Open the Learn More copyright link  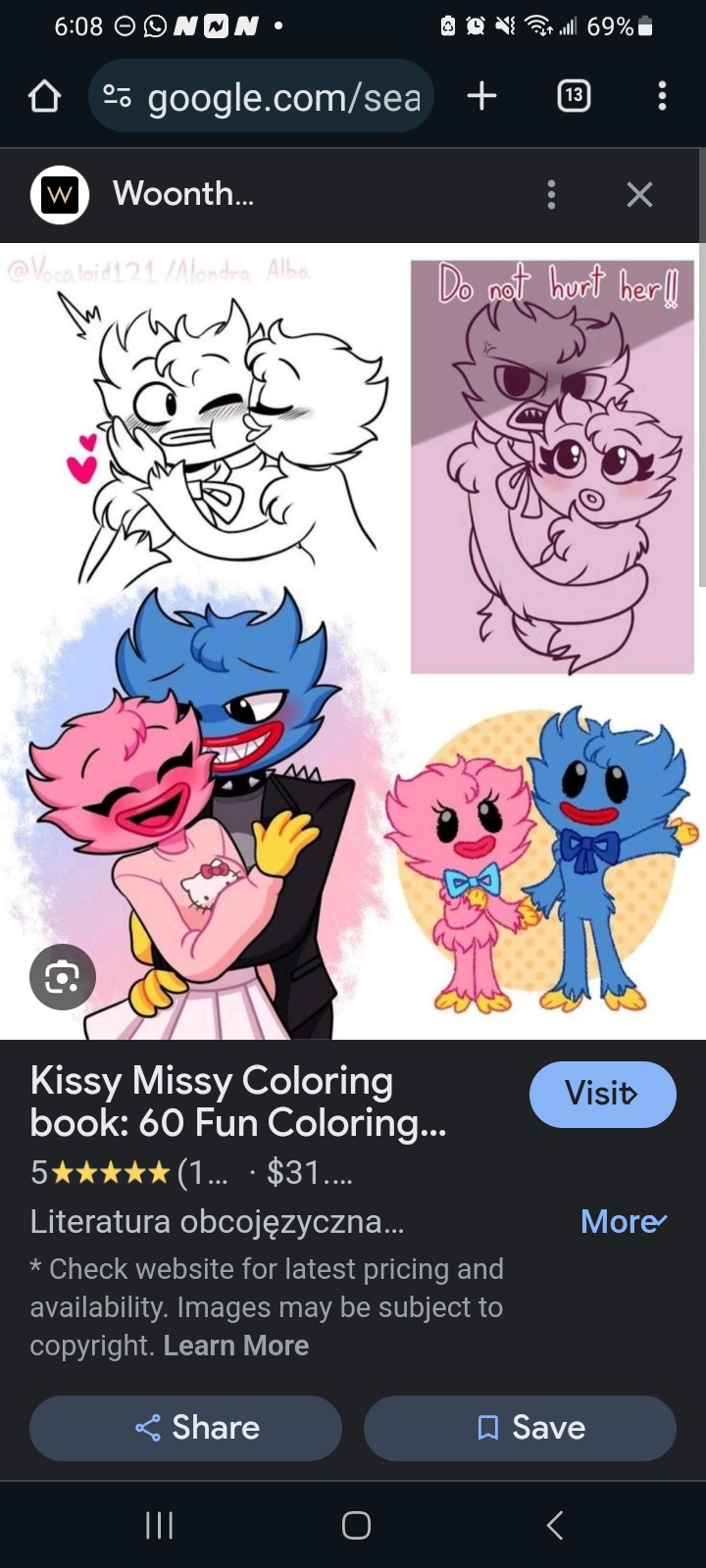pos(235,1346)
